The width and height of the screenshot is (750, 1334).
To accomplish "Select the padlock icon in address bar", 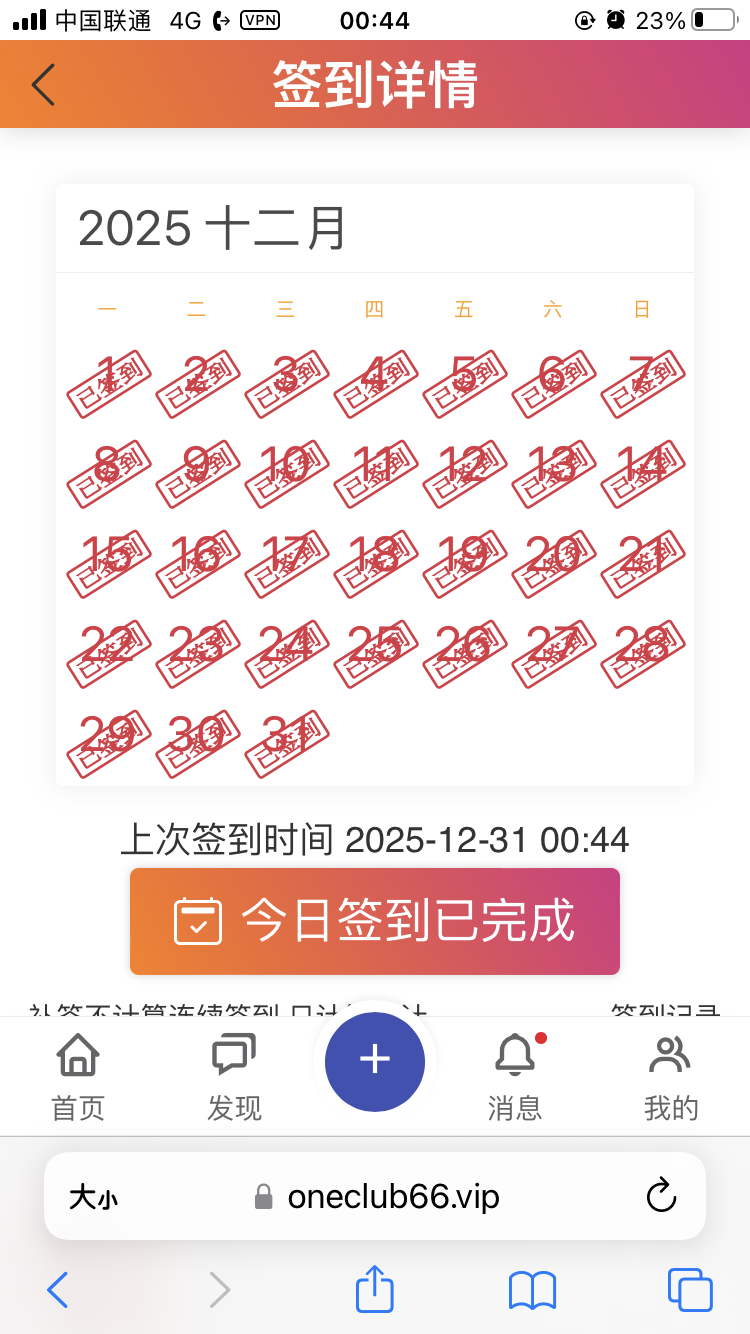I will tap(262, 1196).
